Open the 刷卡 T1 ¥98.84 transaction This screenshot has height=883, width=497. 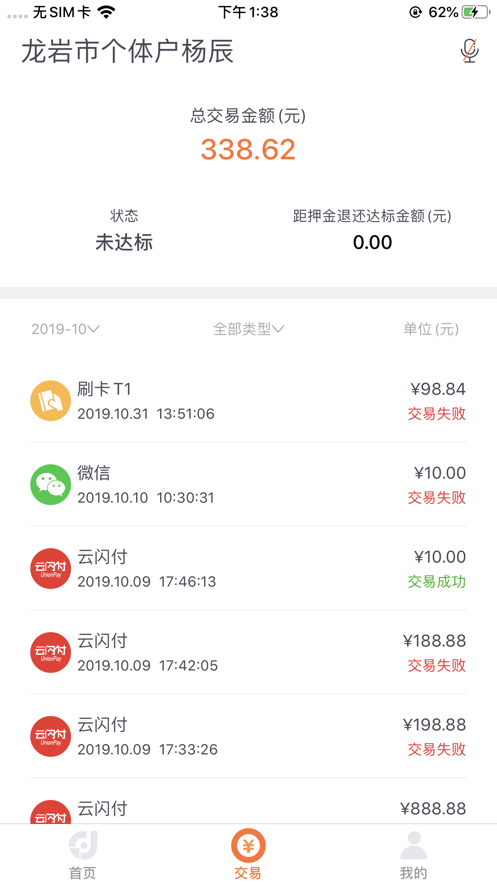point(248,401)
